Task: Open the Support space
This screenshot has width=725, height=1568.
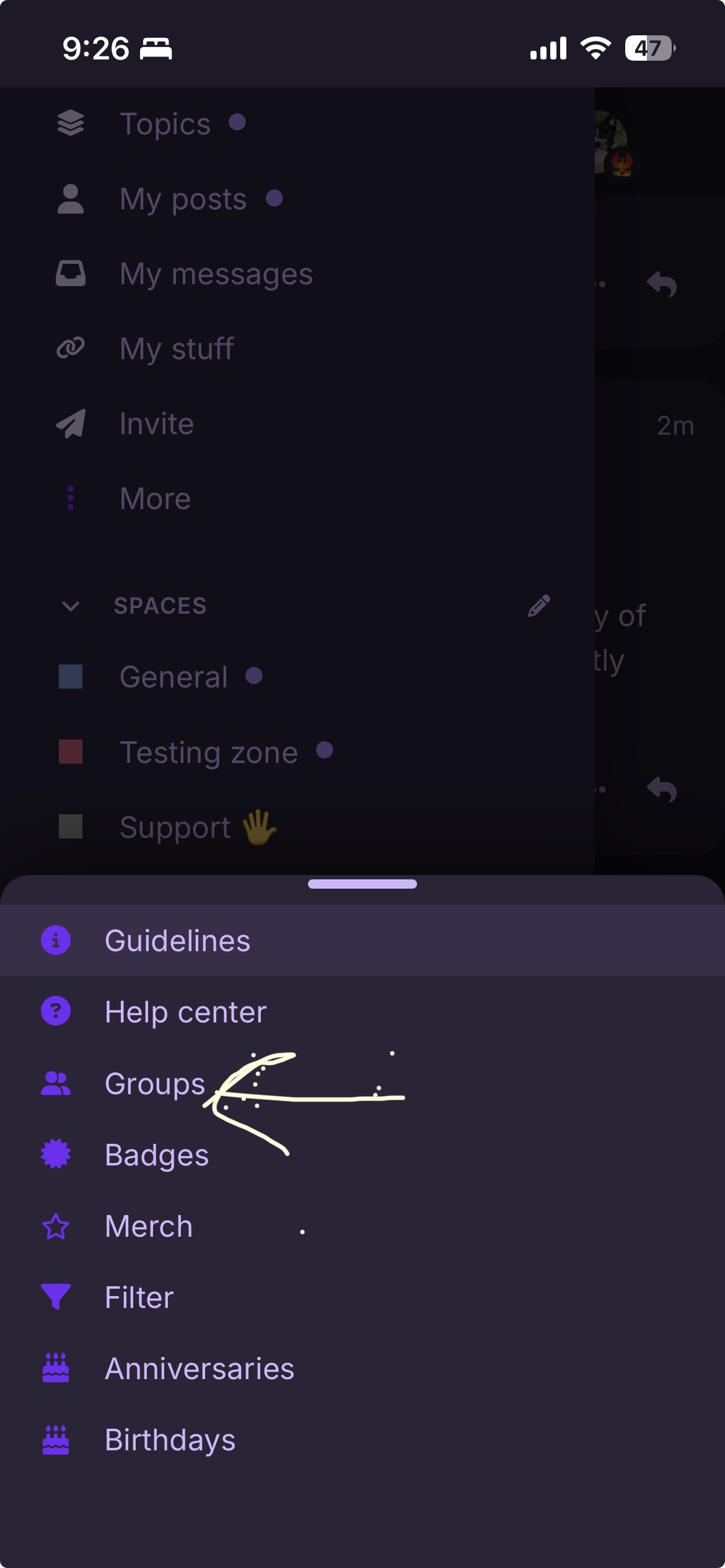Action: (x=175, y=827)
